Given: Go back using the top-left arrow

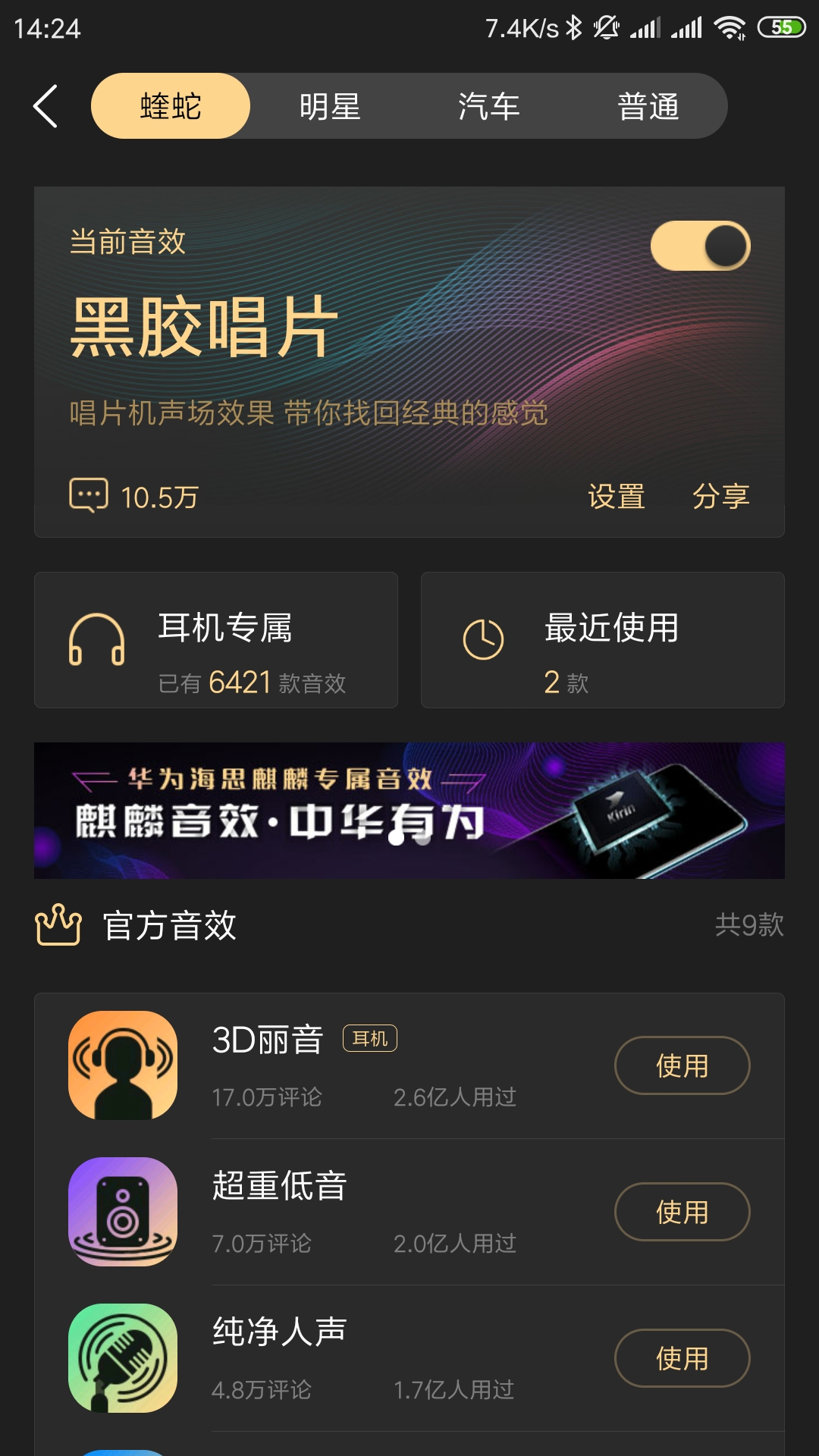Looking at the screenshot, I should [x=45, y=106].
